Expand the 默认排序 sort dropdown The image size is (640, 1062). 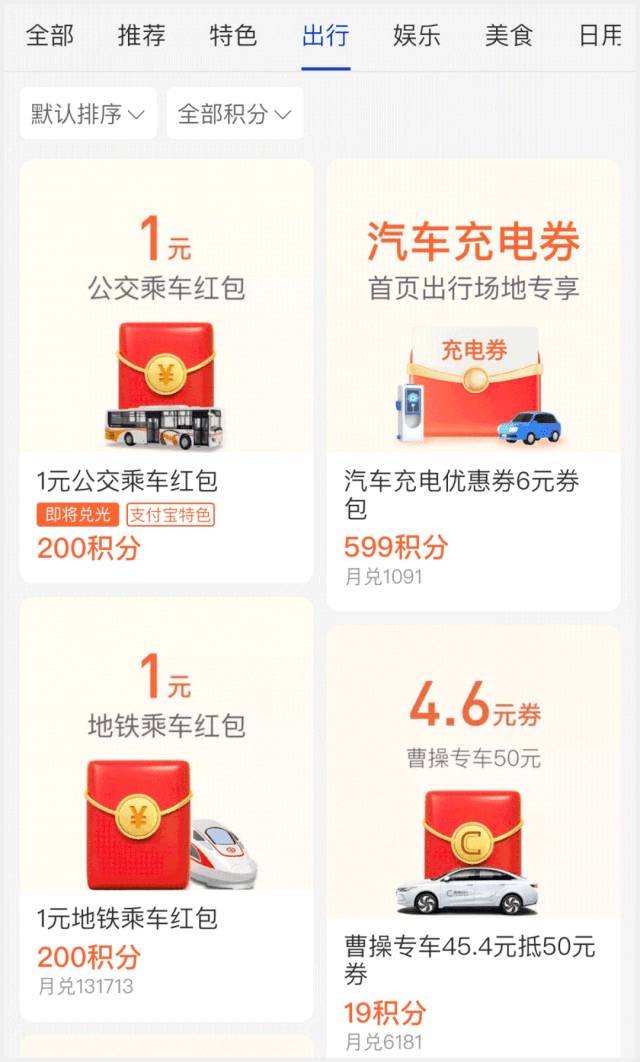click(88, 114)
